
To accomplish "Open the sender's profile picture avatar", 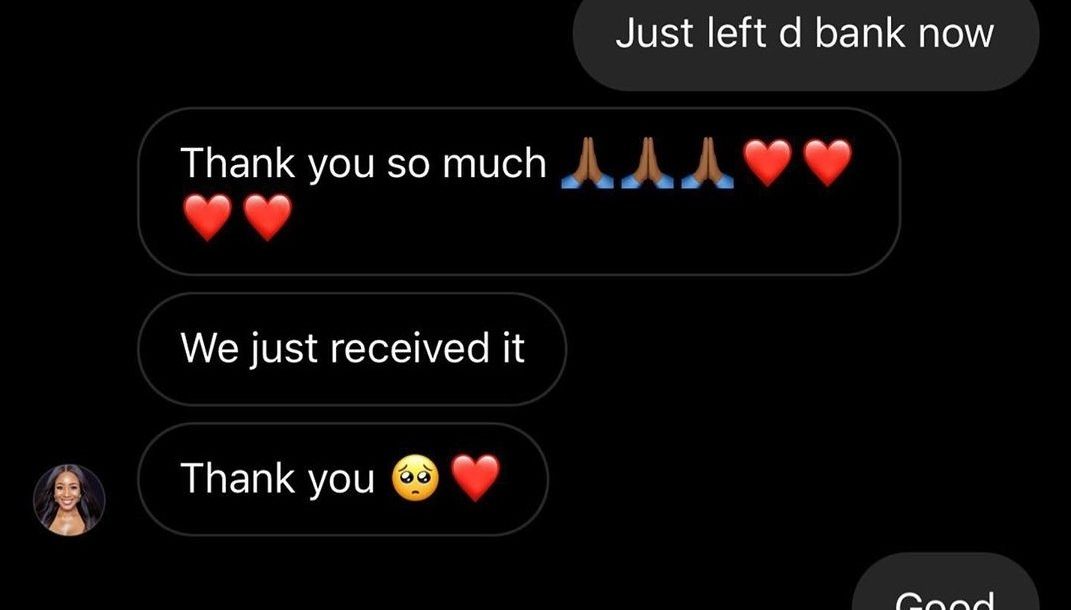I will [69, 499].
